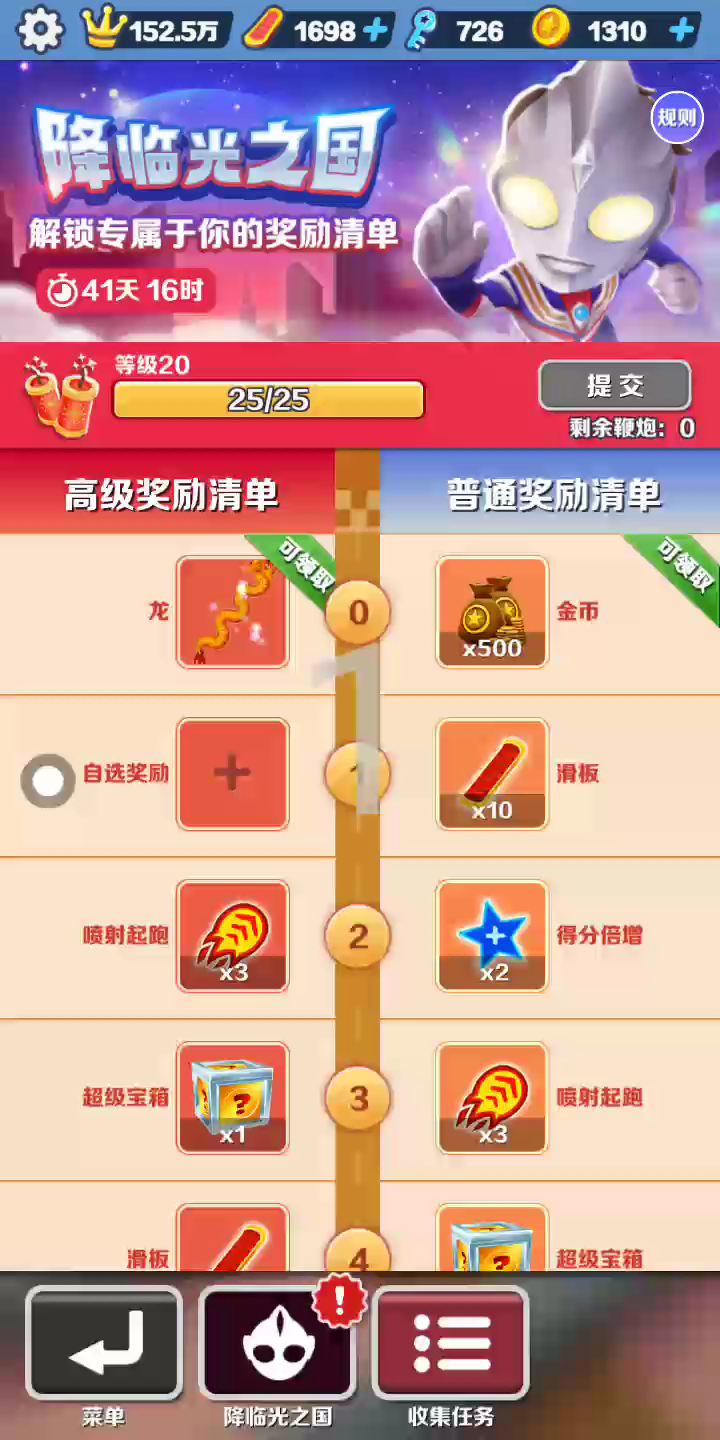The image size is (720, 1440).
Task: Open the premium 喷射起跑 x3 reward
Action: [x=233, y=936]
